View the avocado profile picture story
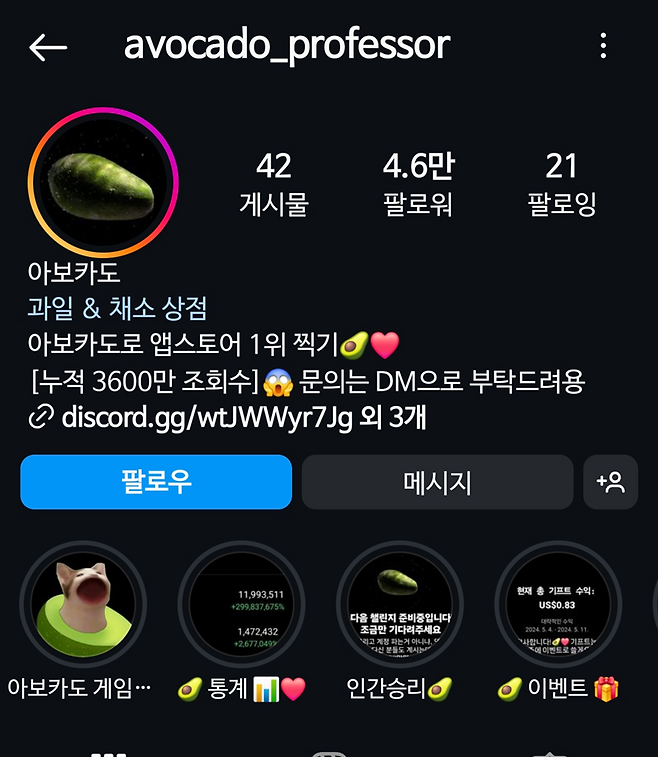 (103, 182)
